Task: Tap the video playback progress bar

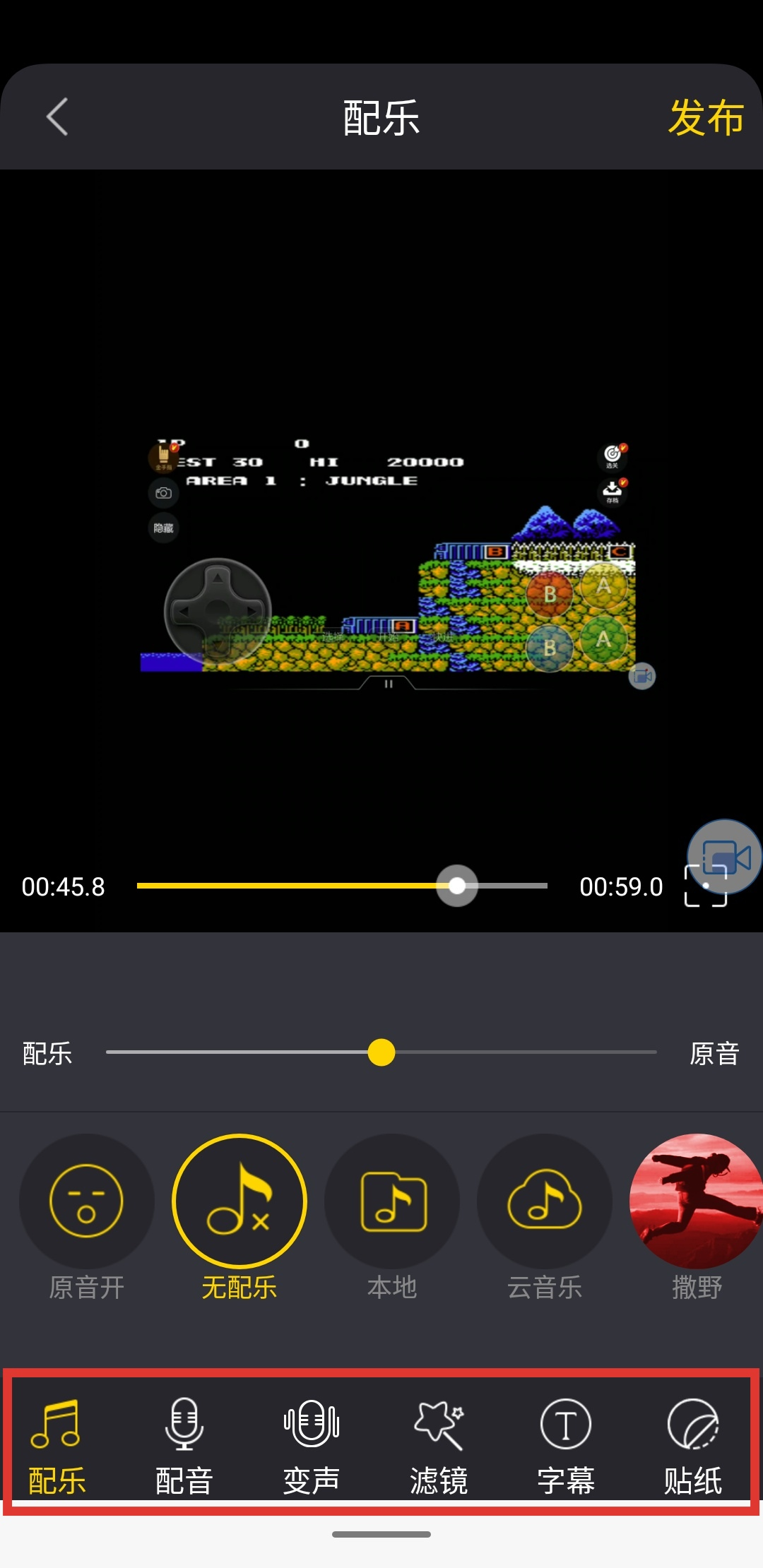Action: pos(342,886)
